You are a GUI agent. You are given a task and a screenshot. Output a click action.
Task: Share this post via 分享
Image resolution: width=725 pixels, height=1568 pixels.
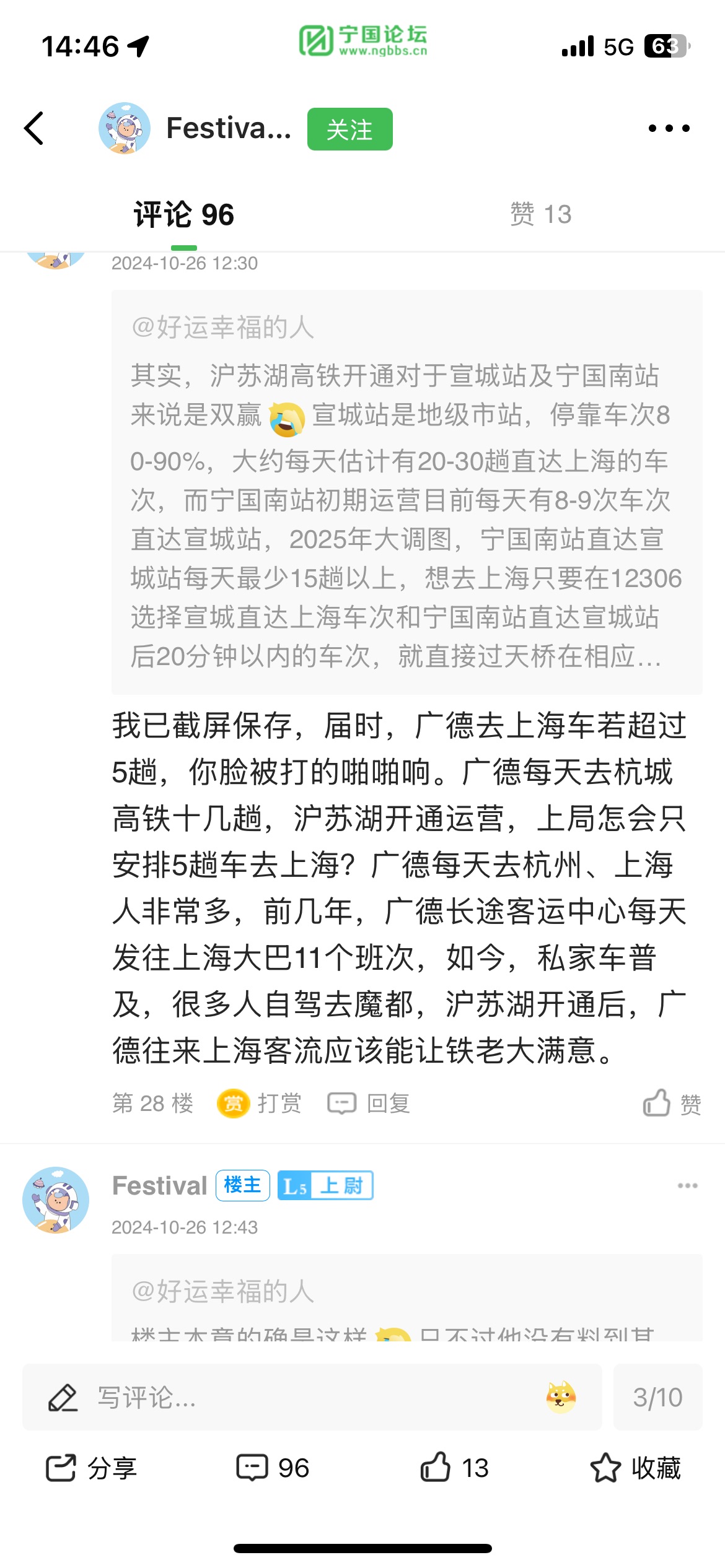[91, 1468]
